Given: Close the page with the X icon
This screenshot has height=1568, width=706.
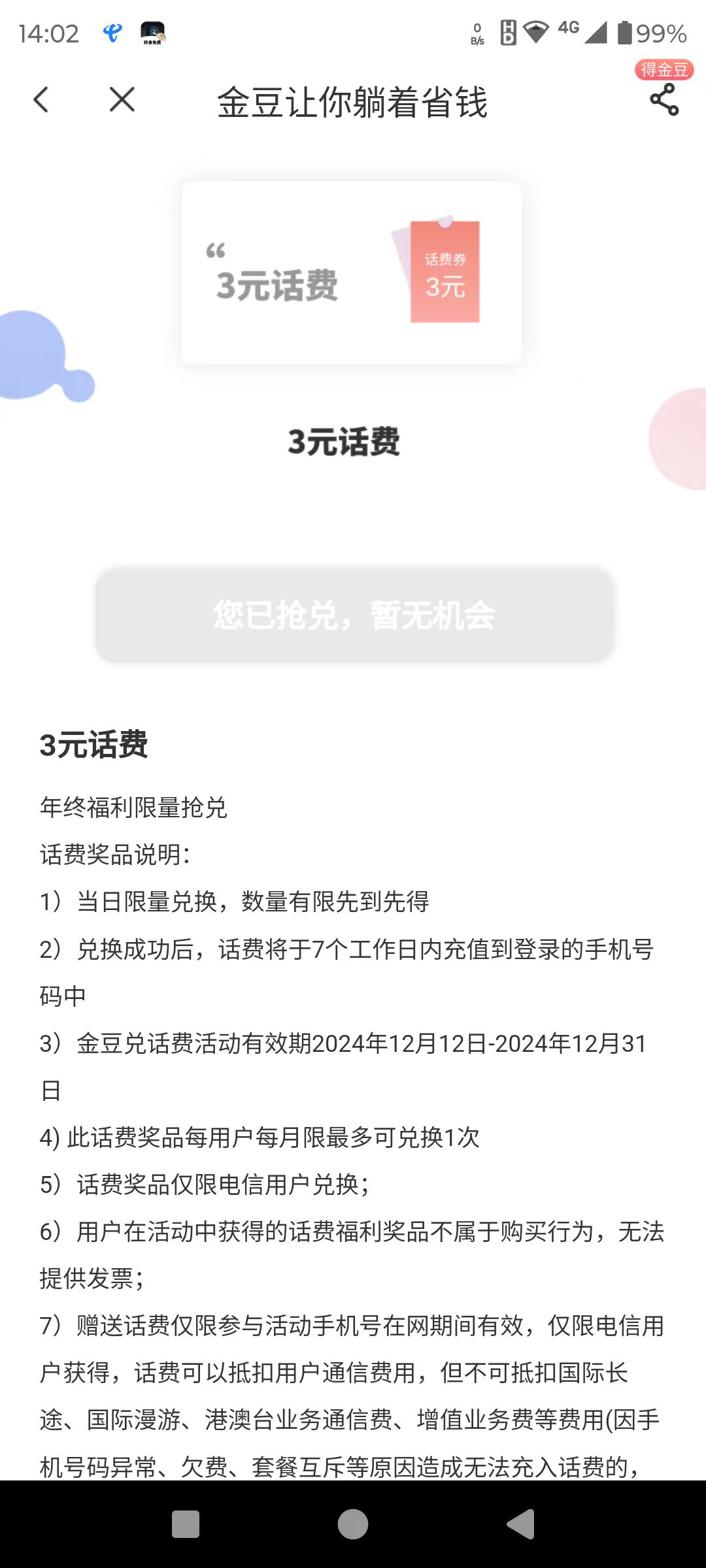Looking at the screenshot, I should [x=122, y=100].
